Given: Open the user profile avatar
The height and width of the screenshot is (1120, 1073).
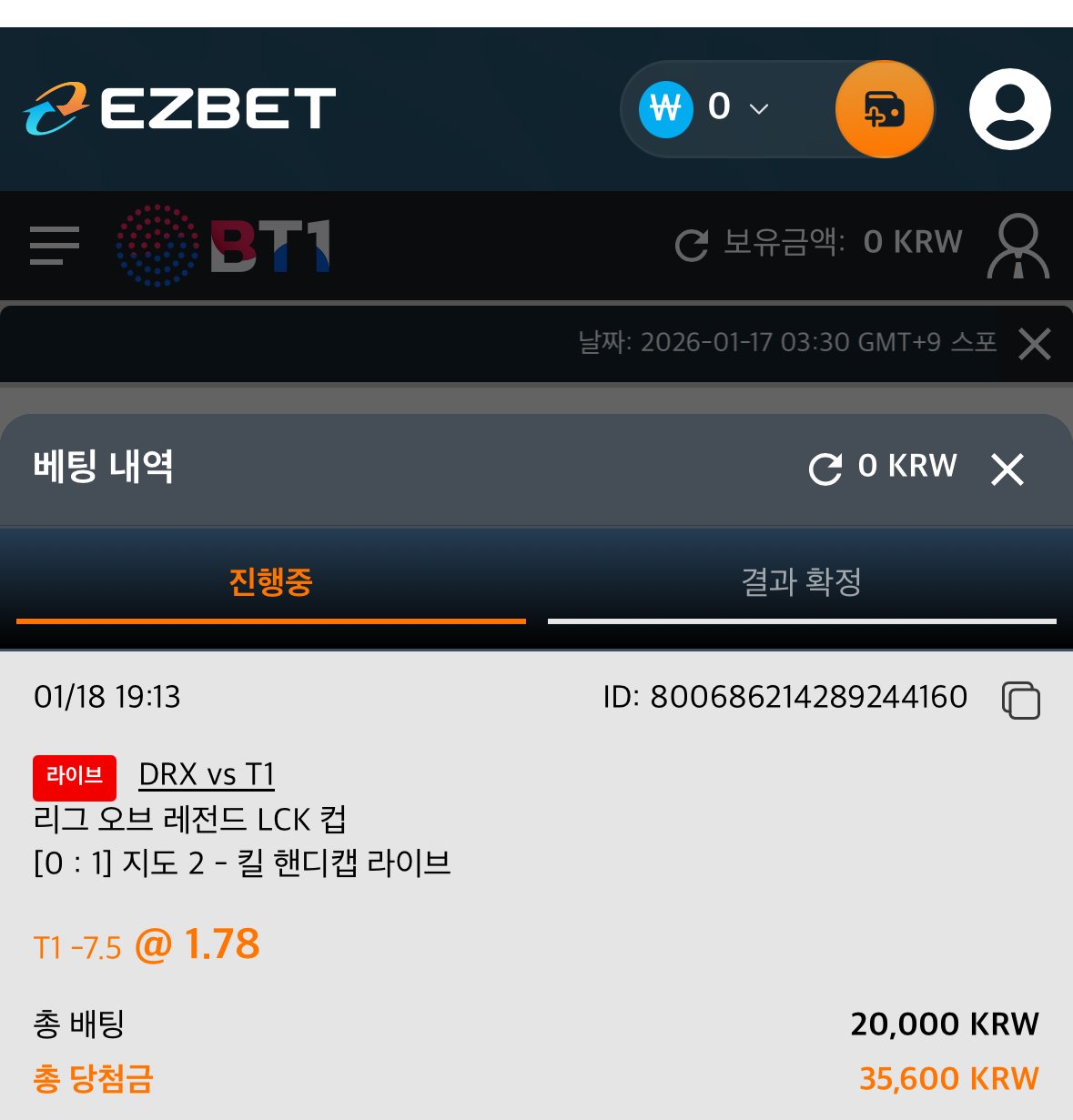Looking at the screenshot, I should 1009,109.
